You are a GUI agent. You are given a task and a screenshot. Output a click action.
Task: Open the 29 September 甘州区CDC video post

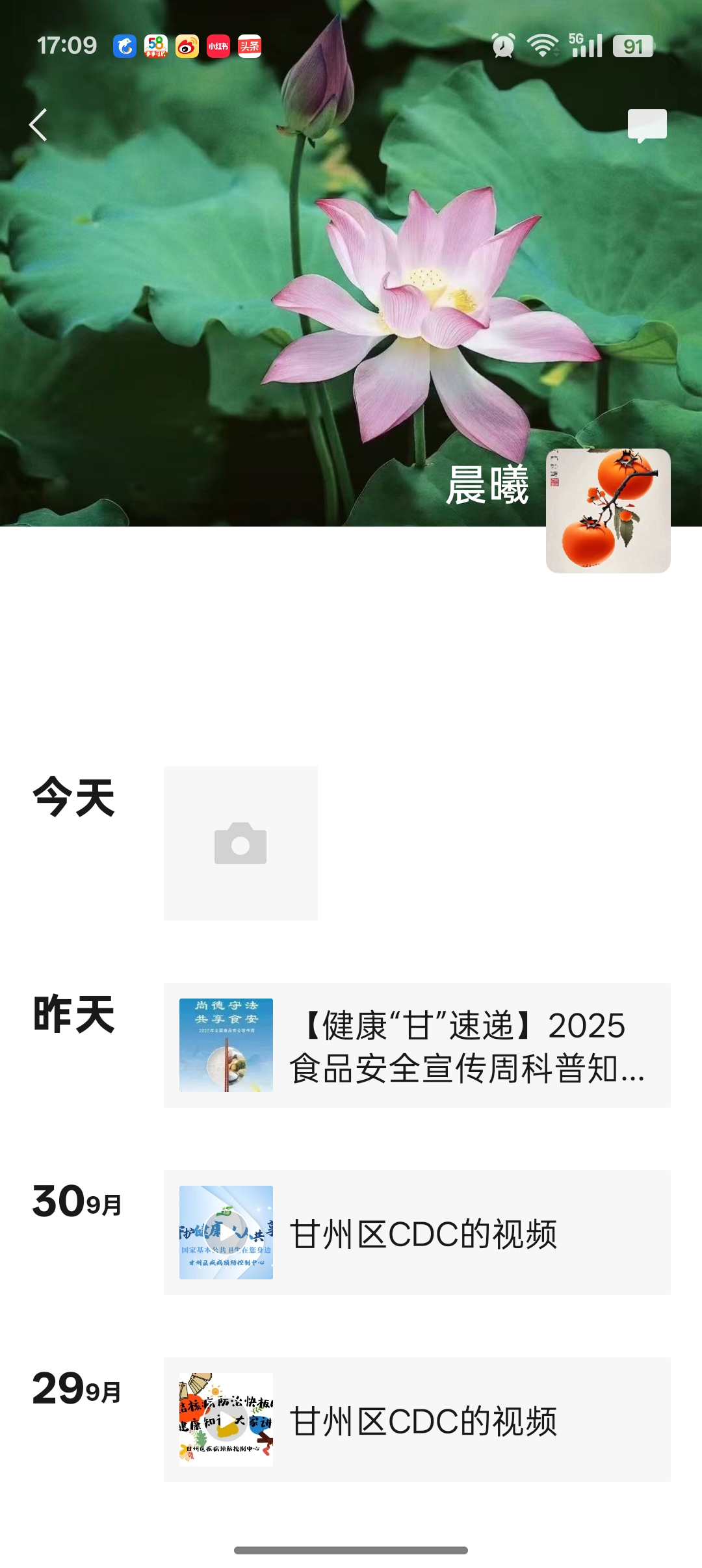pos(417,1420)
